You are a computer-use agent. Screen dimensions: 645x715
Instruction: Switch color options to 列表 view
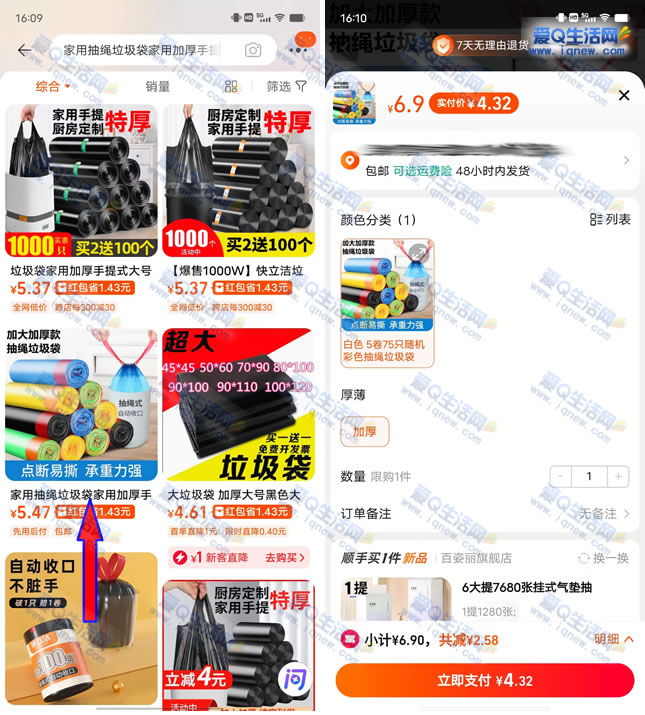610,219
